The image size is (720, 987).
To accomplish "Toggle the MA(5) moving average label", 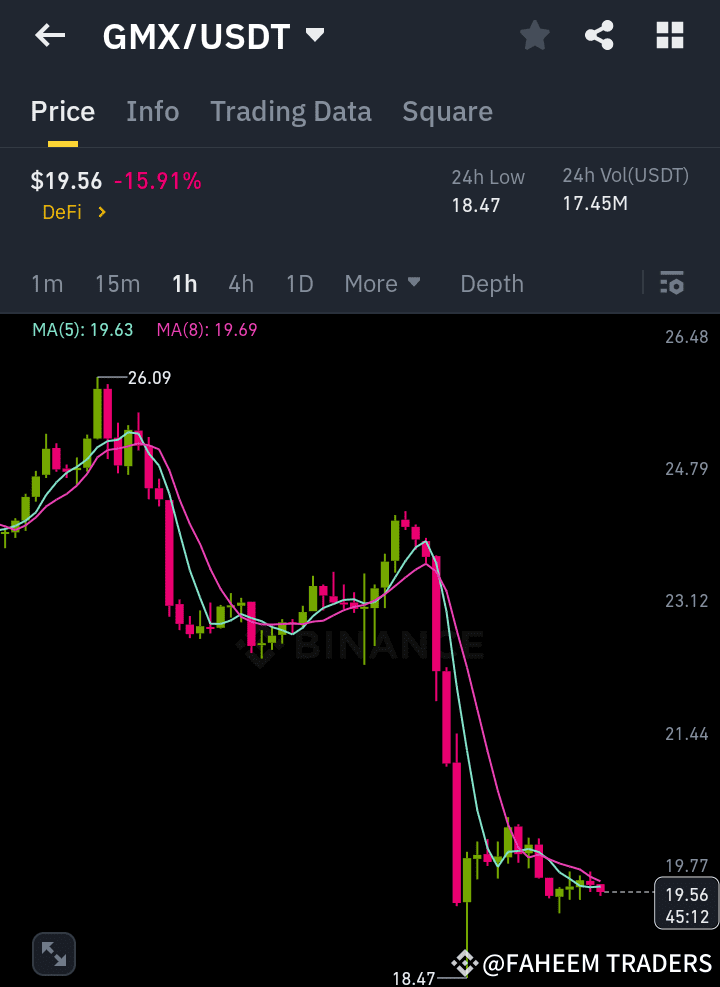I will pos(84,328).
